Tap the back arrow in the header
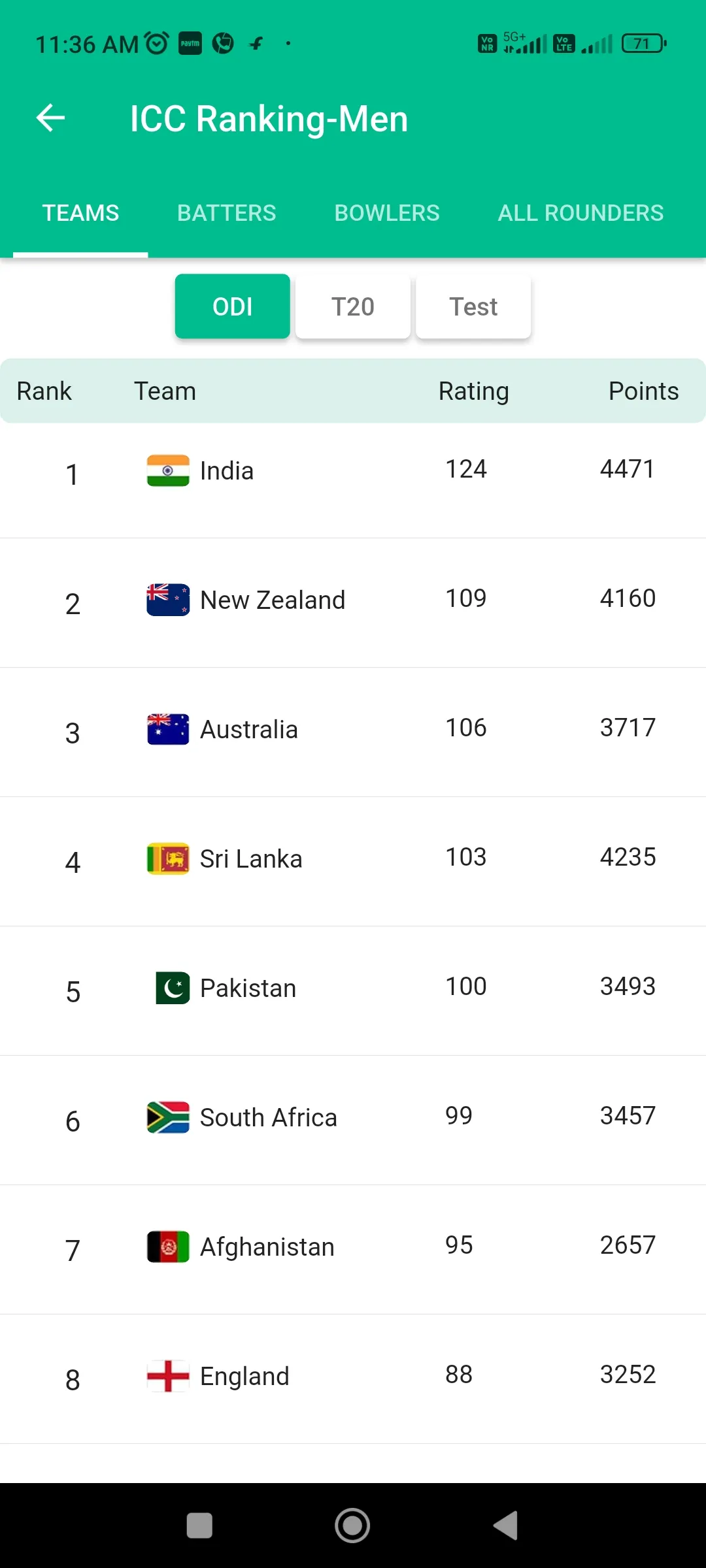 [50, 118]
